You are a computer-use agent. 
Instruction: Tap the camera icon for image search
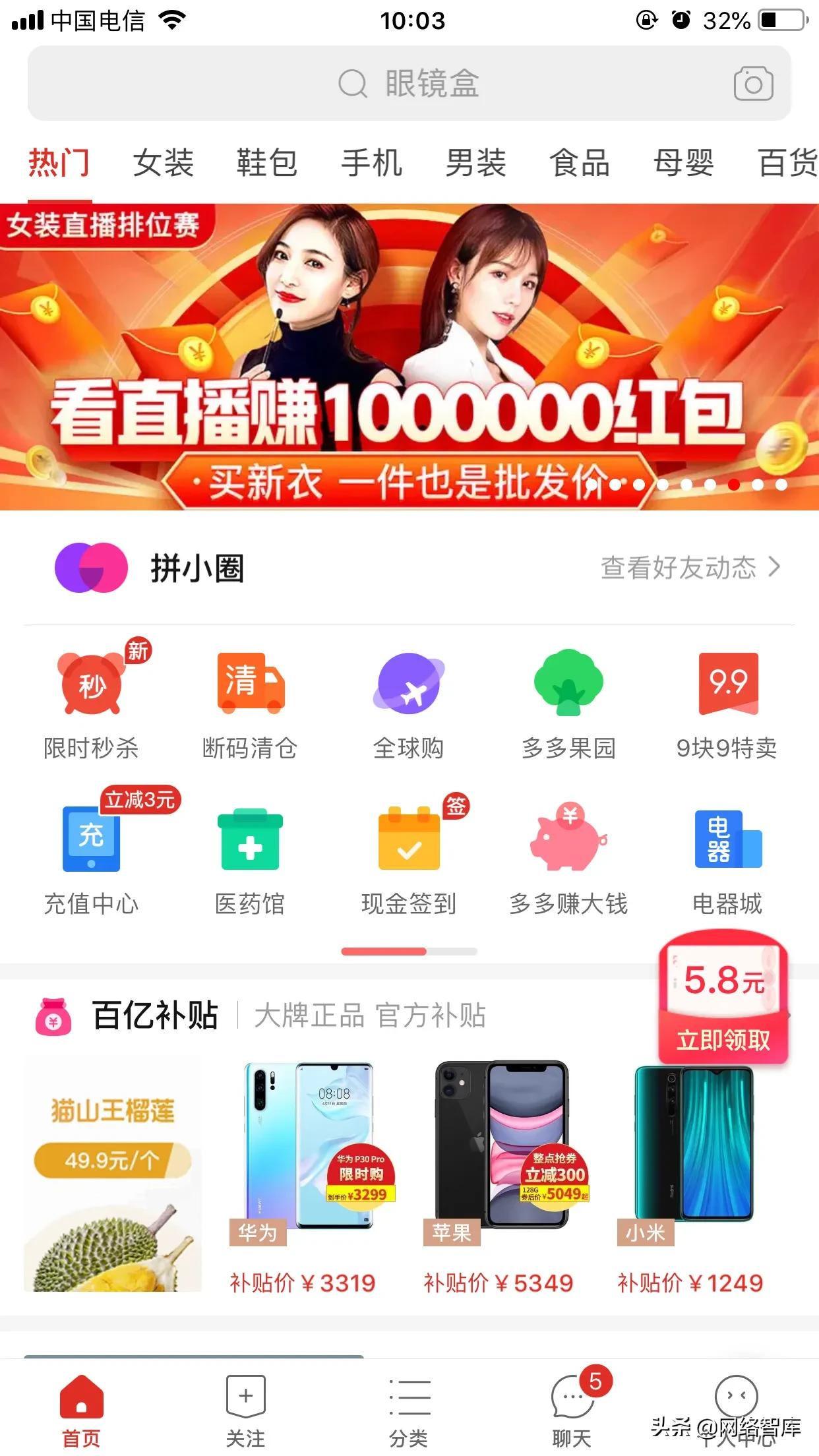coord(754,82)
